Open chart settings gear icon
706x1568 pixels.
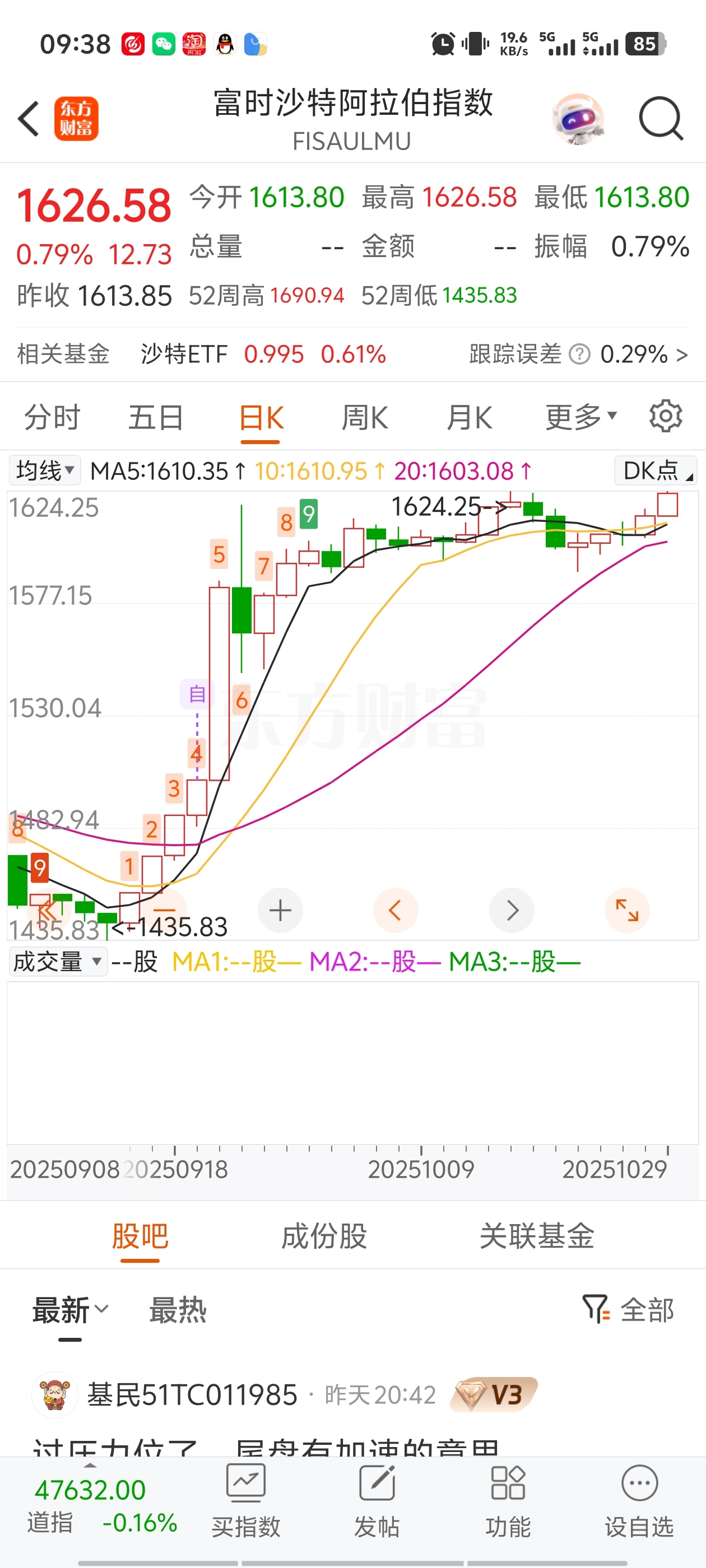point(665,417)
